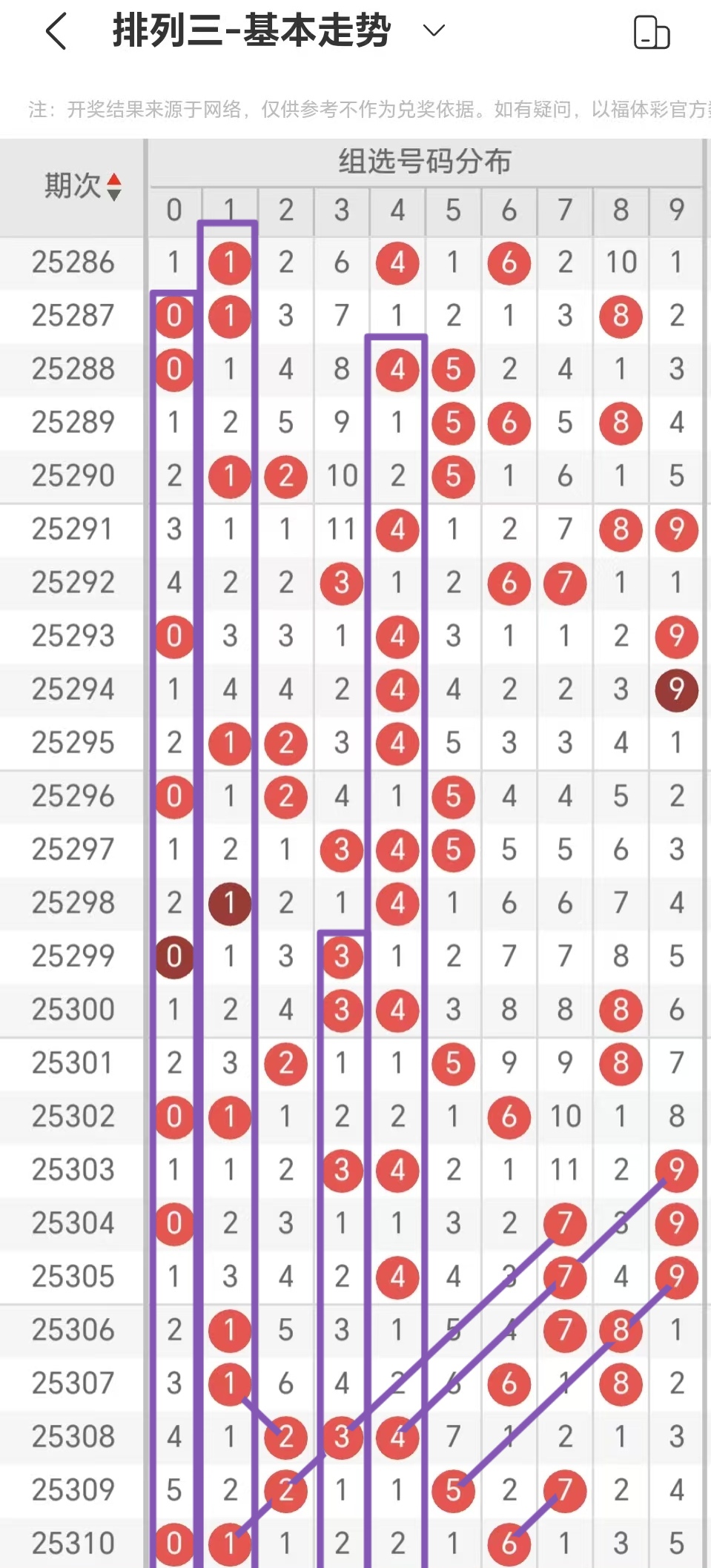Reverse the 期次 sort order
Viewport: 711px width, 1568px height.
(113, 187)
